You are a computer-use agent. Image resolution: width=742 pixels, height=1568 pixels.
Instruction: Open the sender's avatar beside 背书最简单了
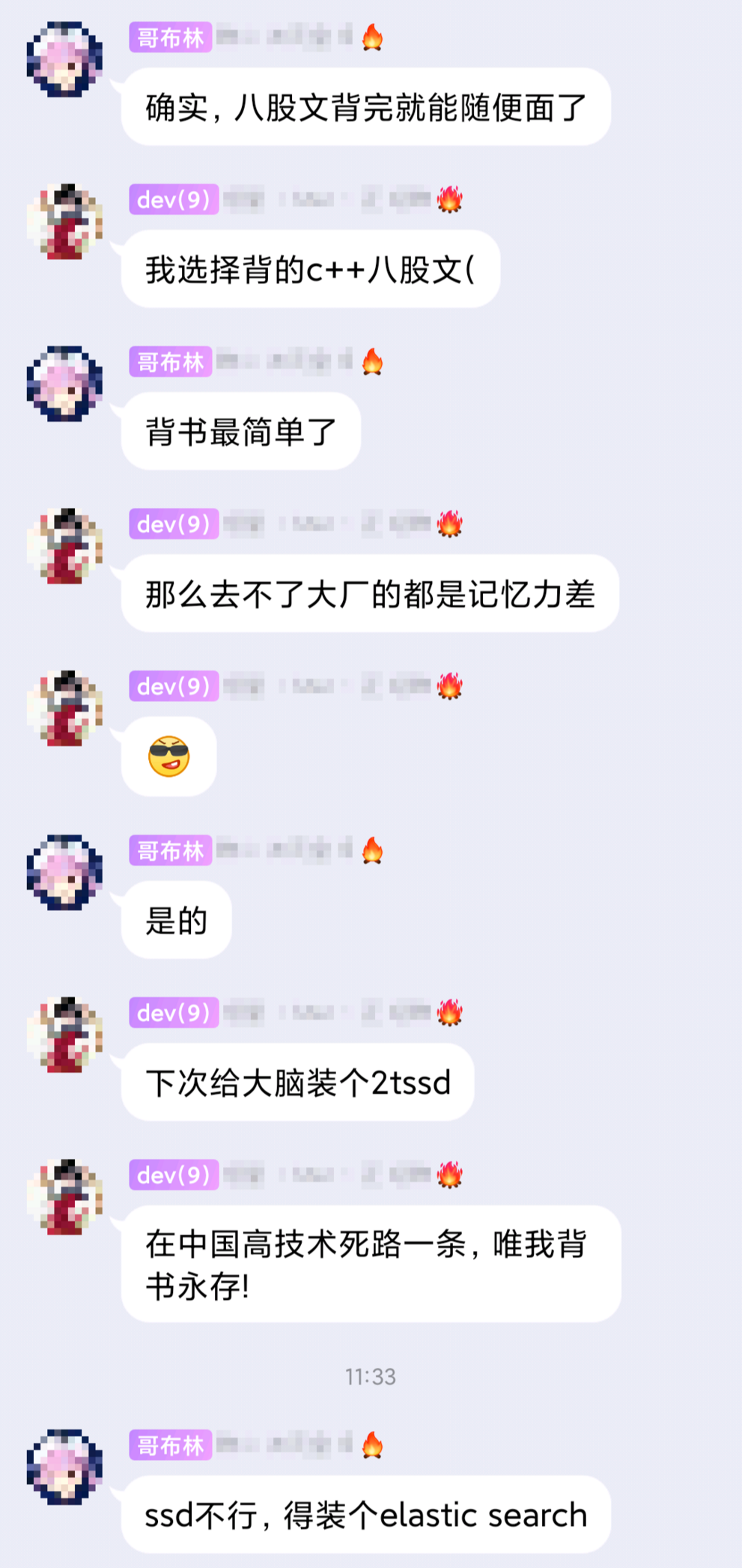64,384
